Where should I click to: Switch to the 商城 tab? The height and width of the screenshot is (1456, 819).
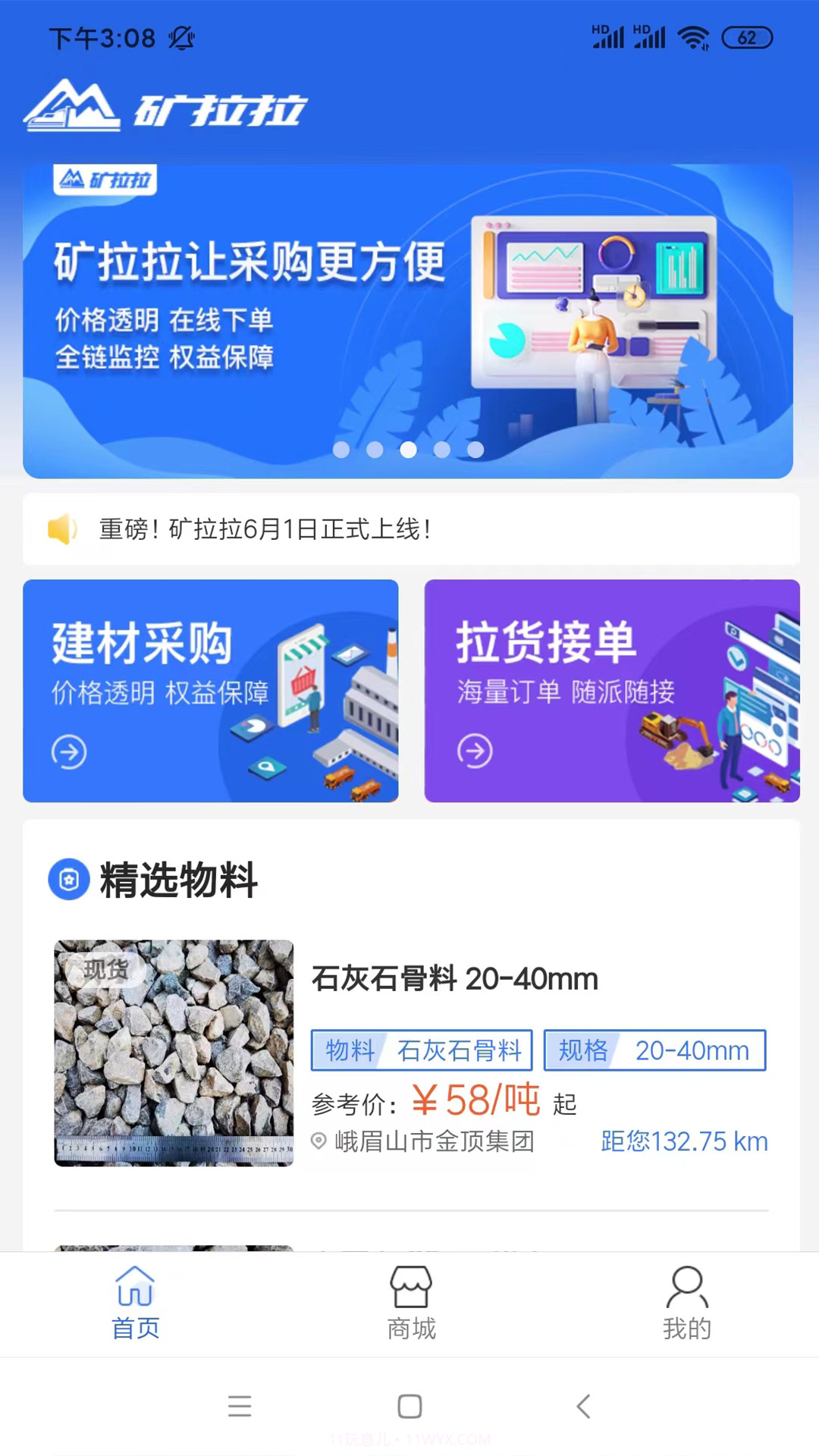(409, 1304)
